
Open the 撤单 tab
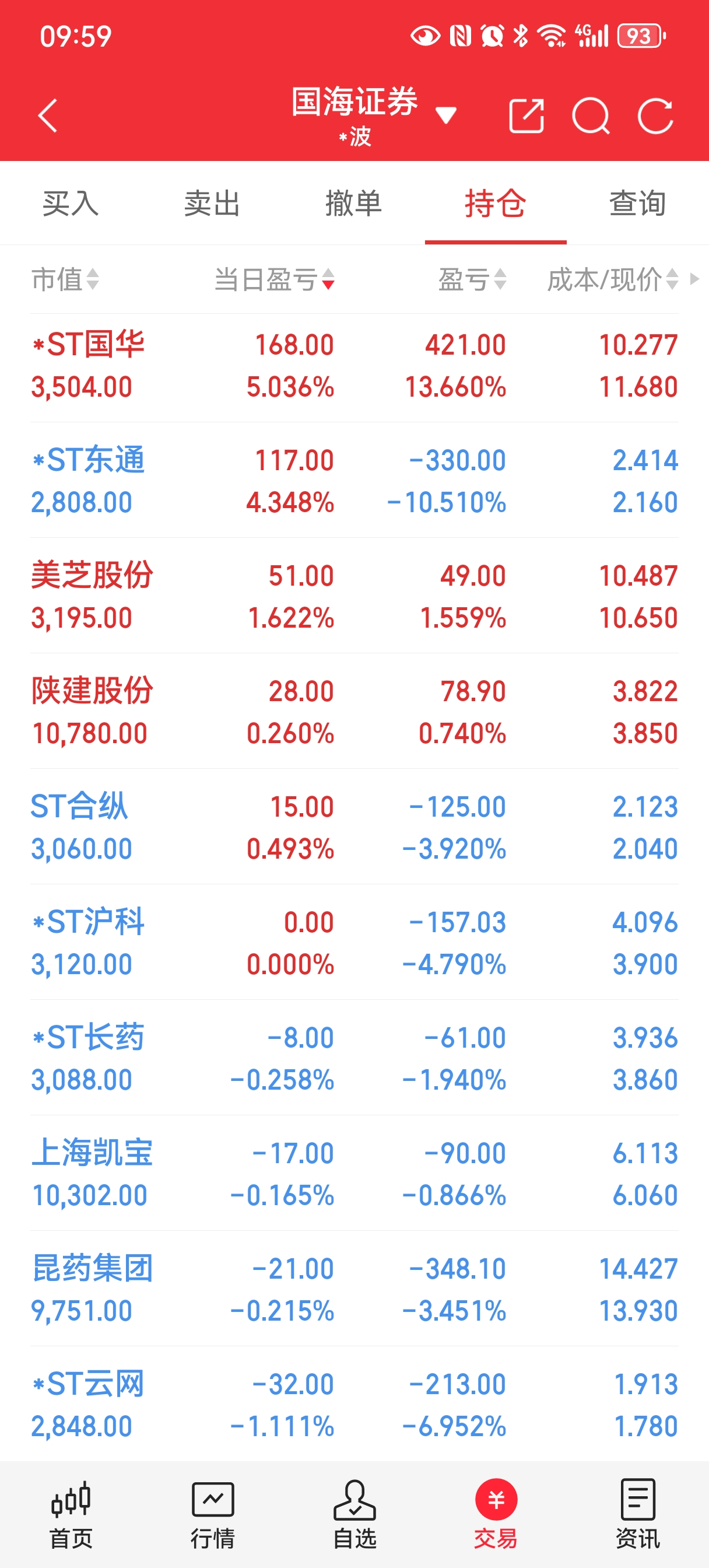[354, 204]
